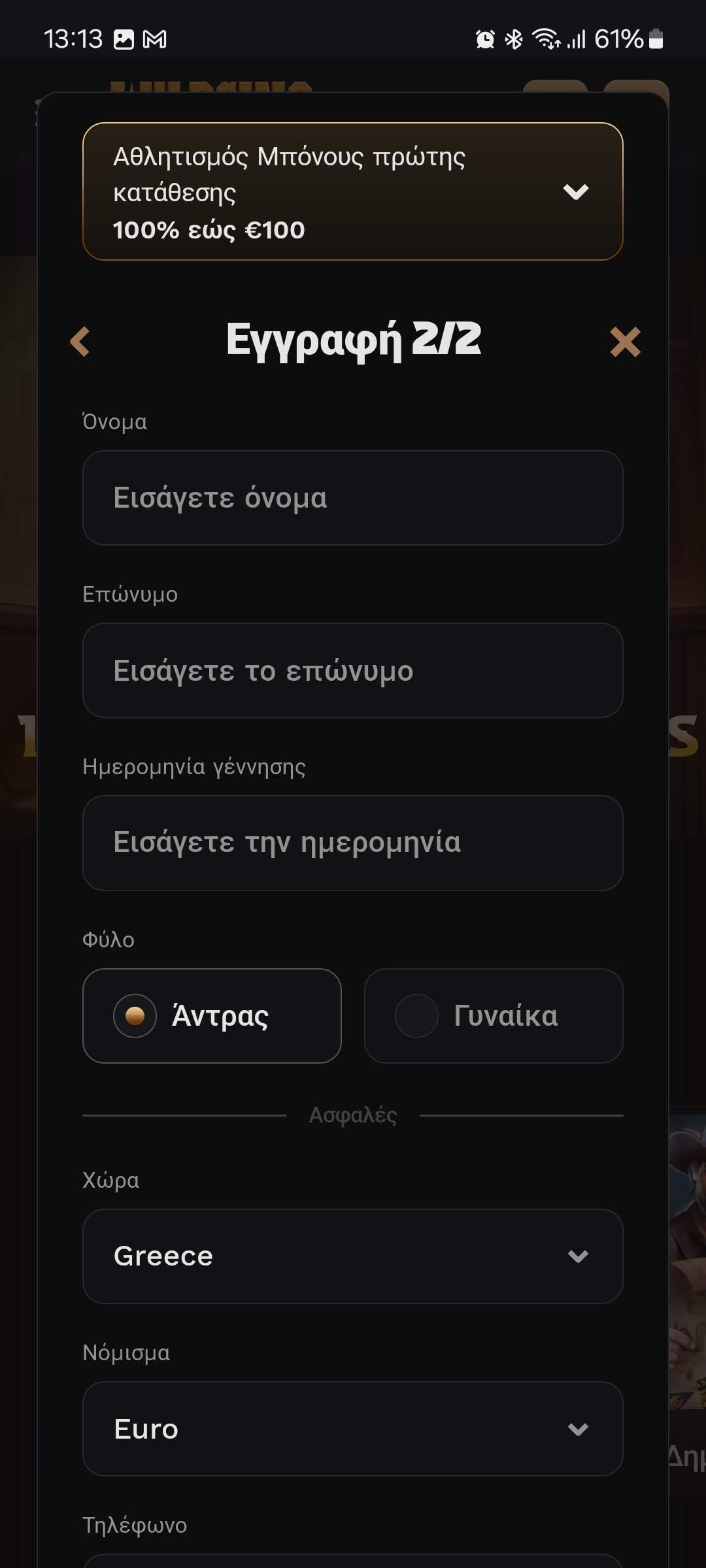Go back to registration step one
Screen dimensions: 706x1568
coord(80,342)
